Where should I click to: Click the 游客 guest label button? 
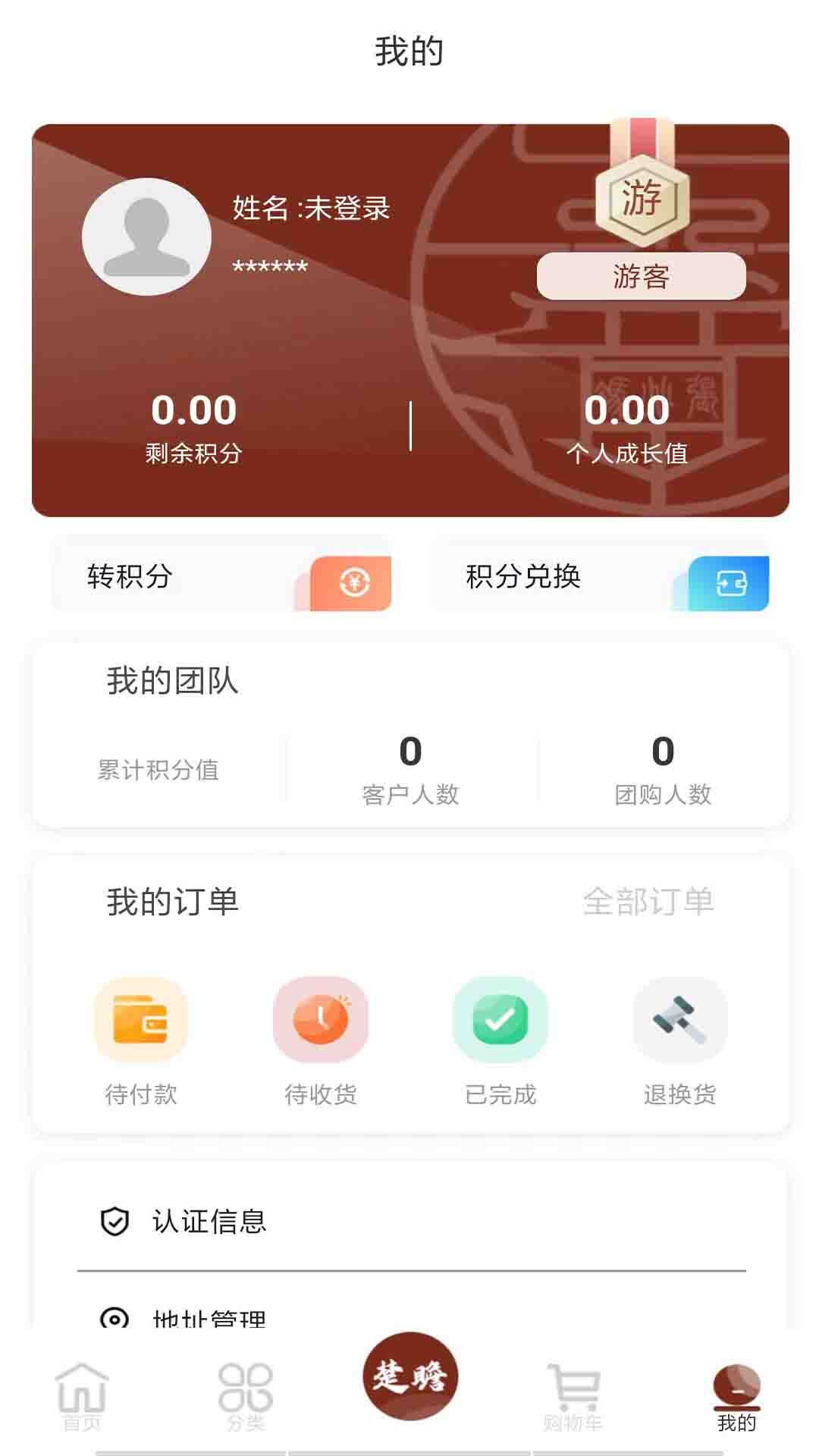[642, 277]
